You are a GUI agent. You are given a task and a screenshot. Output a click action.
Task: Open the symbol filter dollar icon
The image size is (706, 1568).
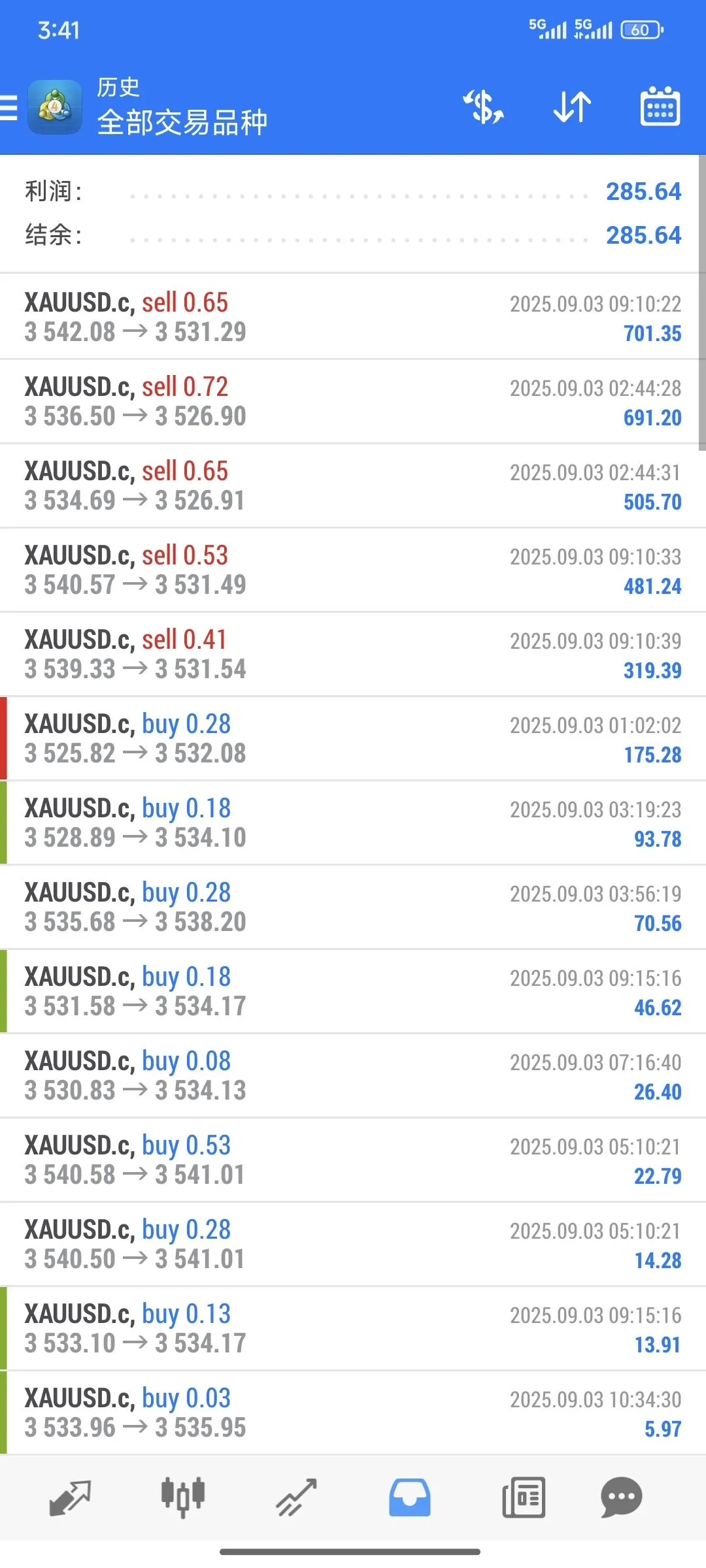(x=484, y=108)
